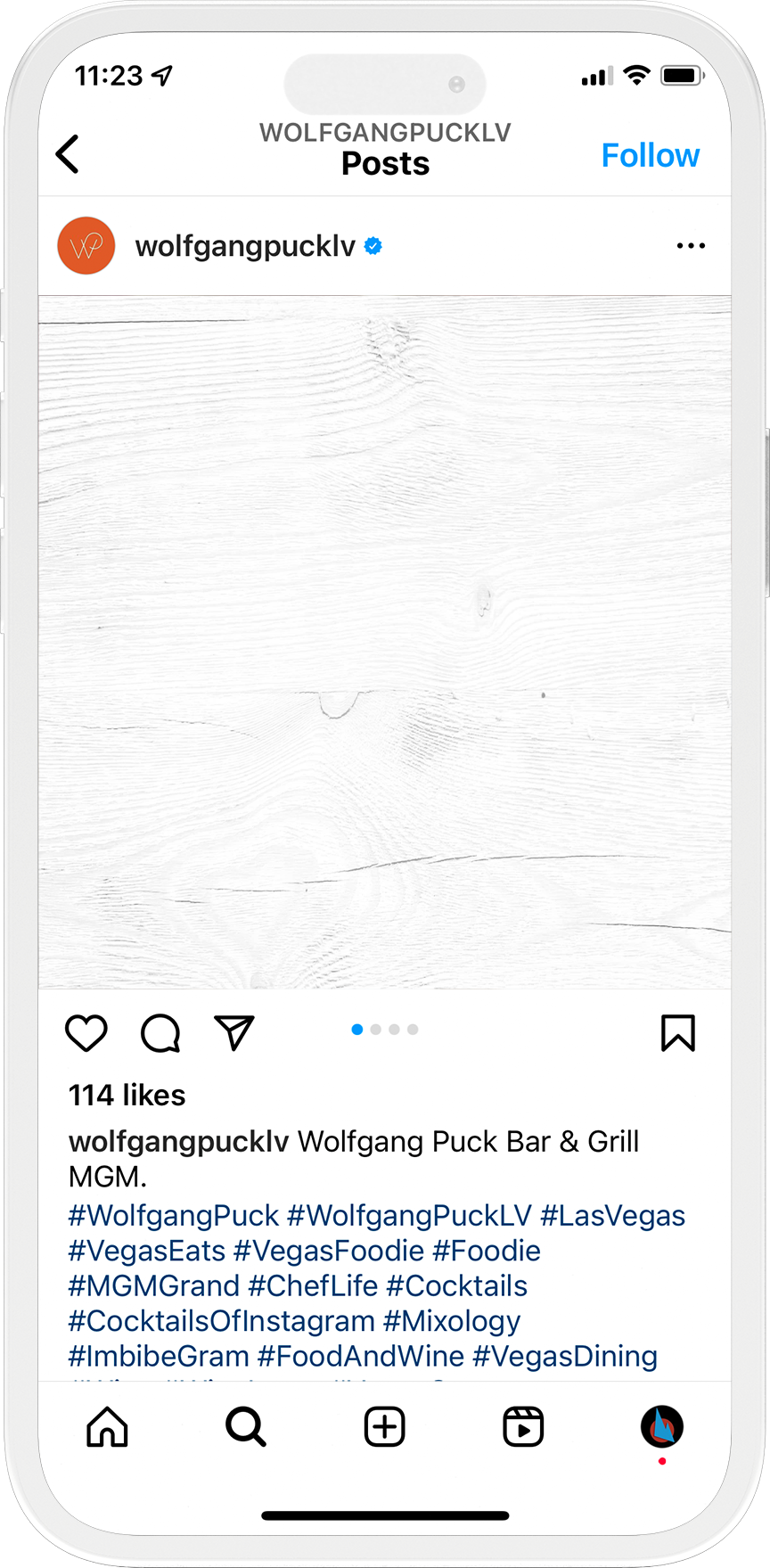
Task: Open comments on this post
Action: (160, 1033)
